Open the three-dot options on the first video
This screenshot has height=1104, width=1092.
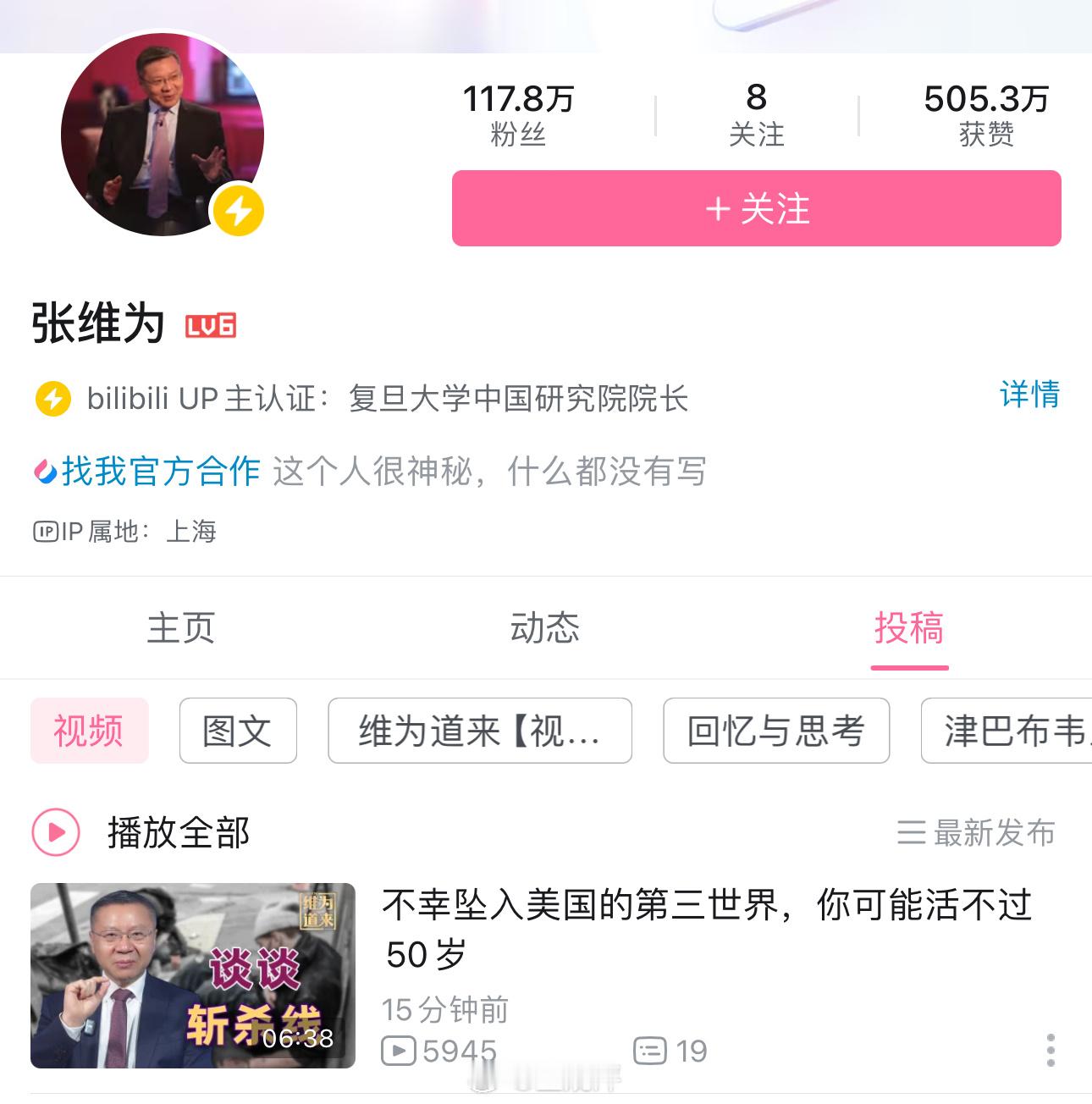click(x=1050, y=1050)
